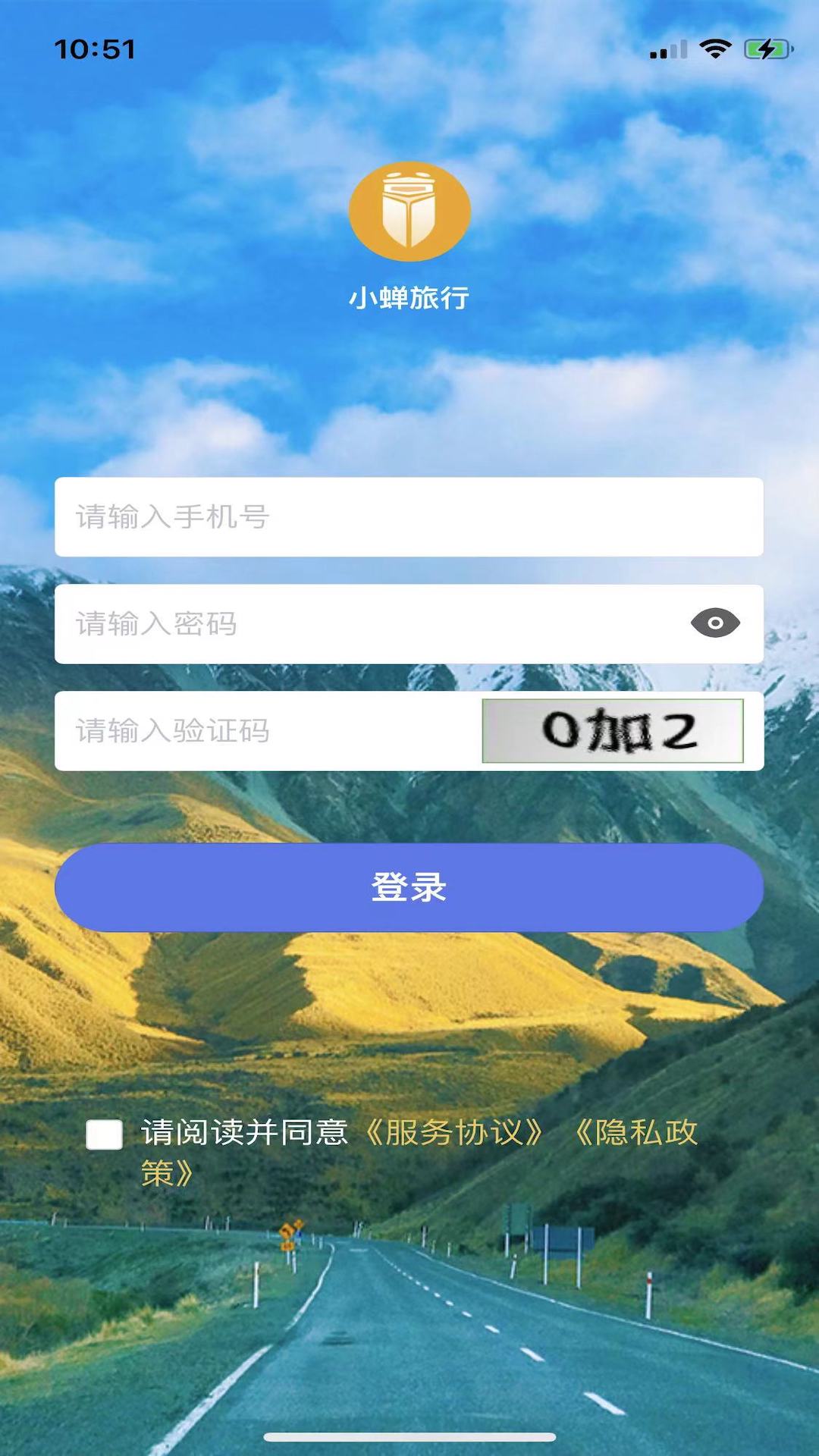The height and width of the screenshot is (1456, 819).
Task: Open the 隐私政策 privacy policy link
Action: [x=635, y=1133]
